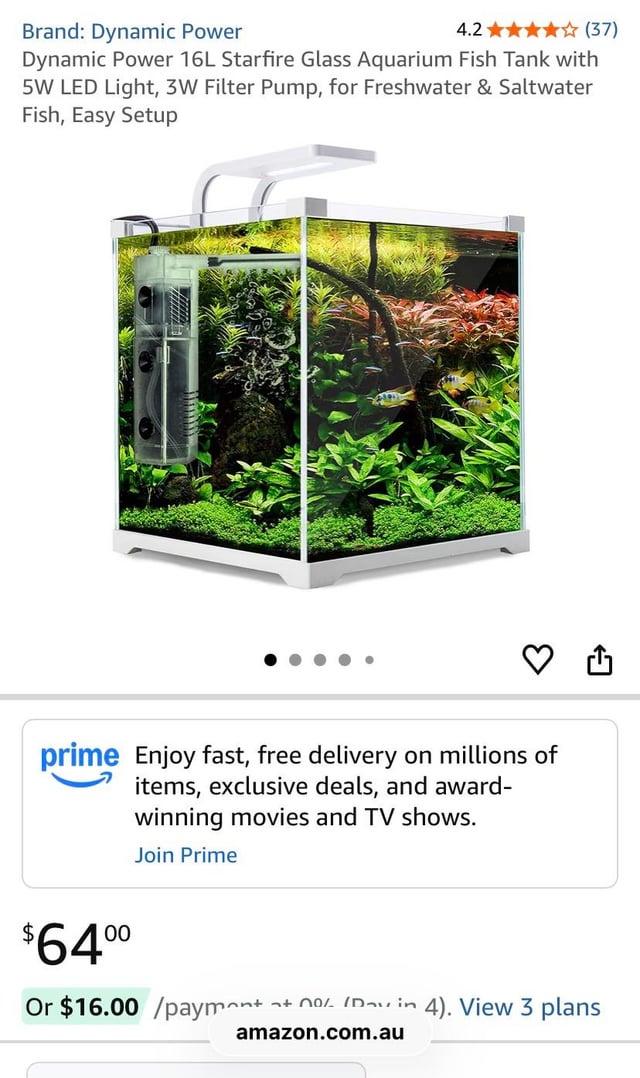
Task: Jump to the second product image dot
Action: pyautogui.click(x=295, y=660)
